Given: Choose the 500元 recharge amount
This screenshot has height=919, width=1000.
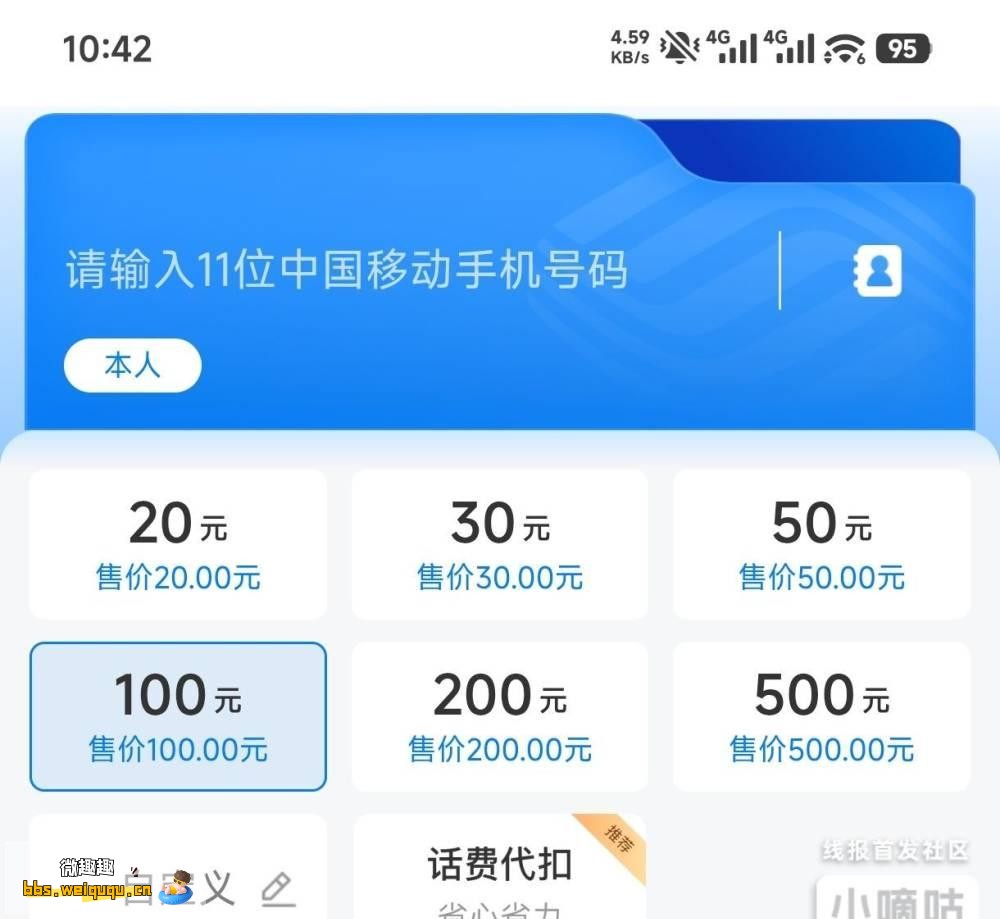Looking at the screenshot, I should [x=821, y=716].
